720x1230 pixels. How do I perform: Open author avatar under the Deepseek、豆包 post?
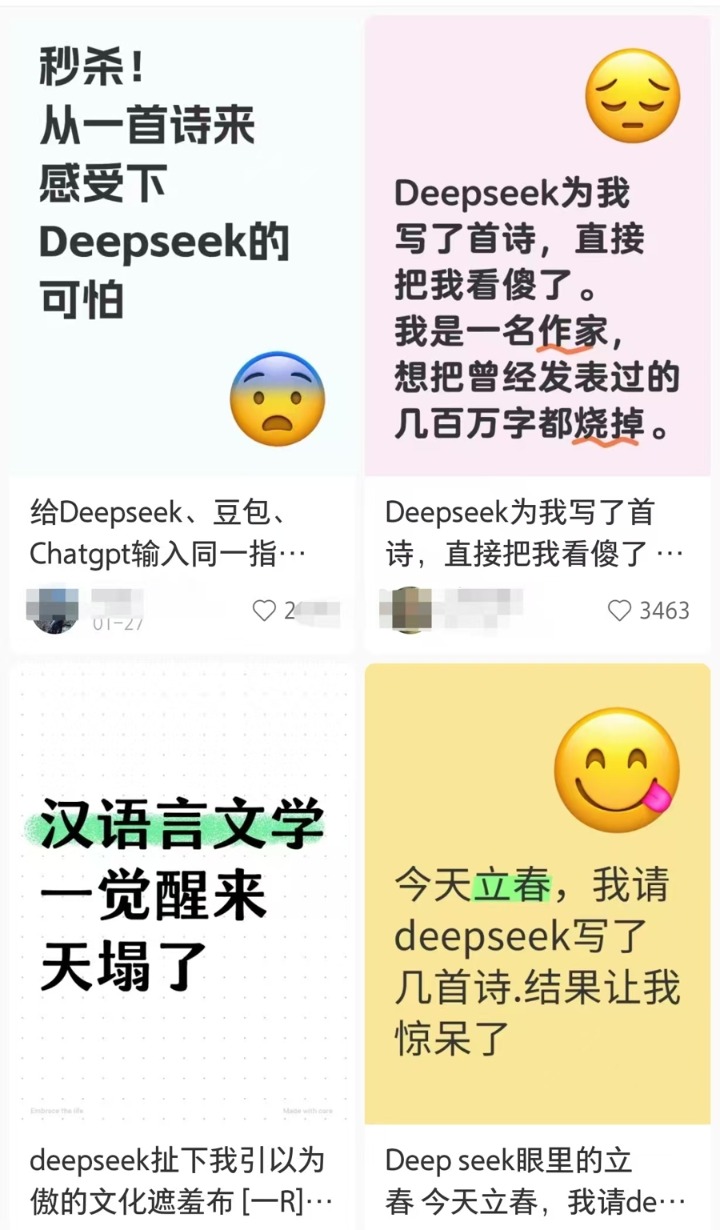pyautogui.click(x=56, y=609)
